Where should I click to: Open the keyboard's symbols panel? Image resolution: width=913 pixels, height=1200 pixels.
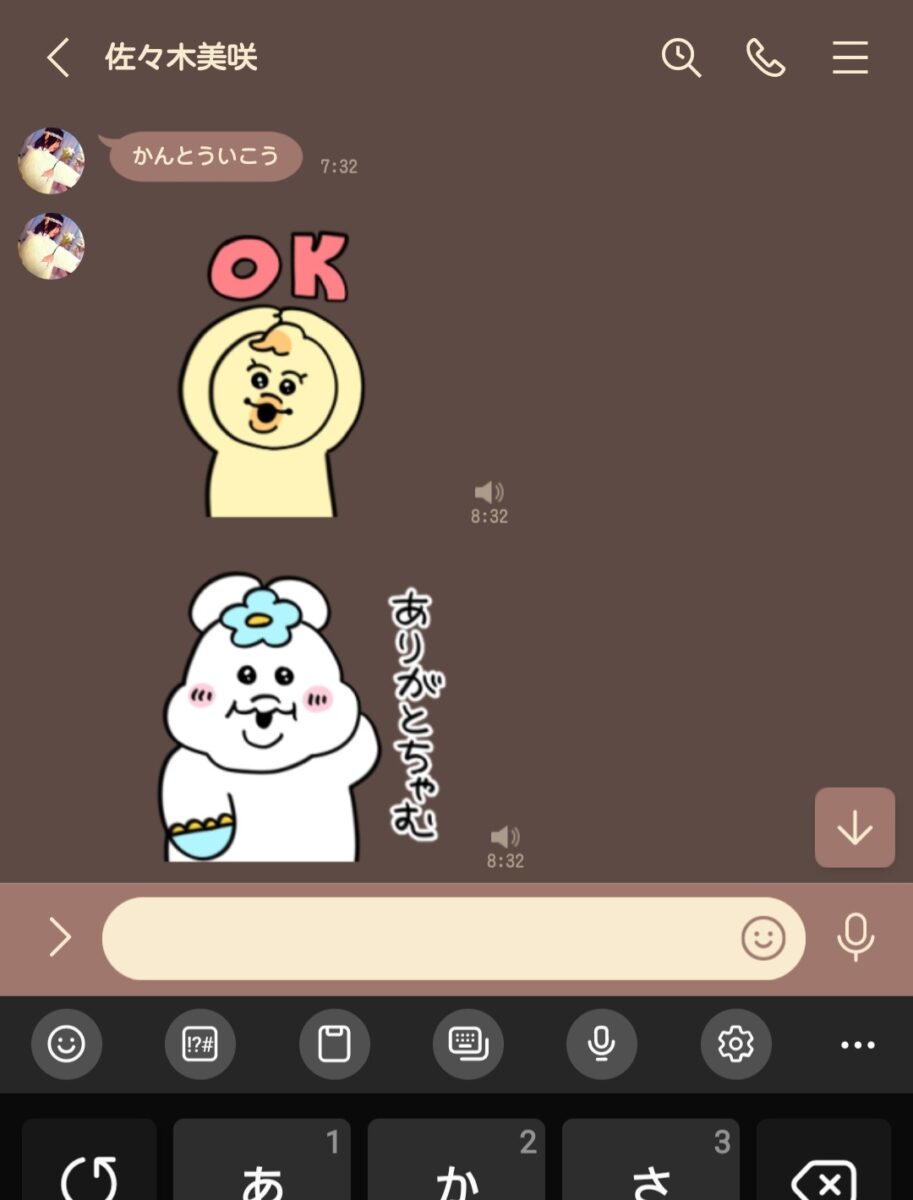click(x=200, y=1045)
